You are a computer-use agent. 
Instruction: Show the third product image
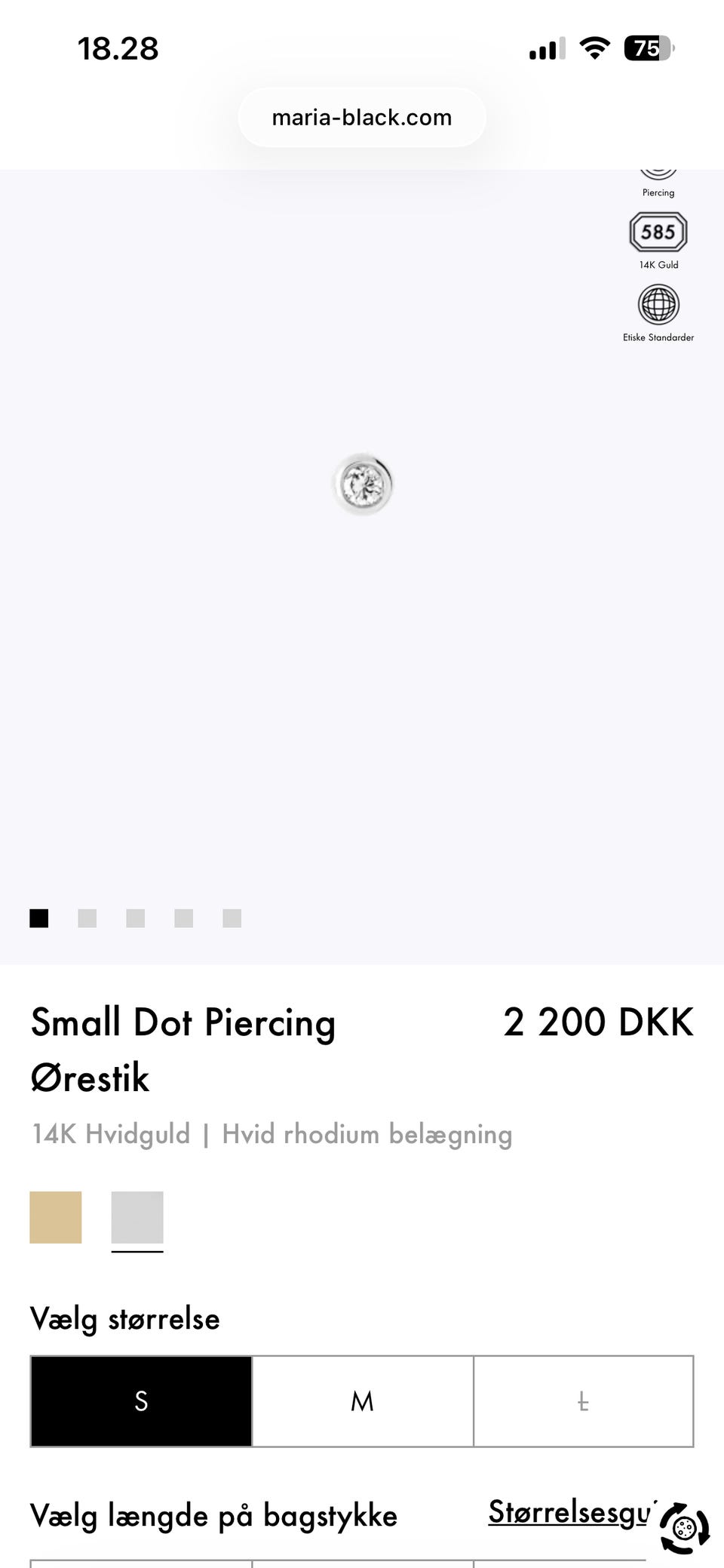click(x=136, y=918)
